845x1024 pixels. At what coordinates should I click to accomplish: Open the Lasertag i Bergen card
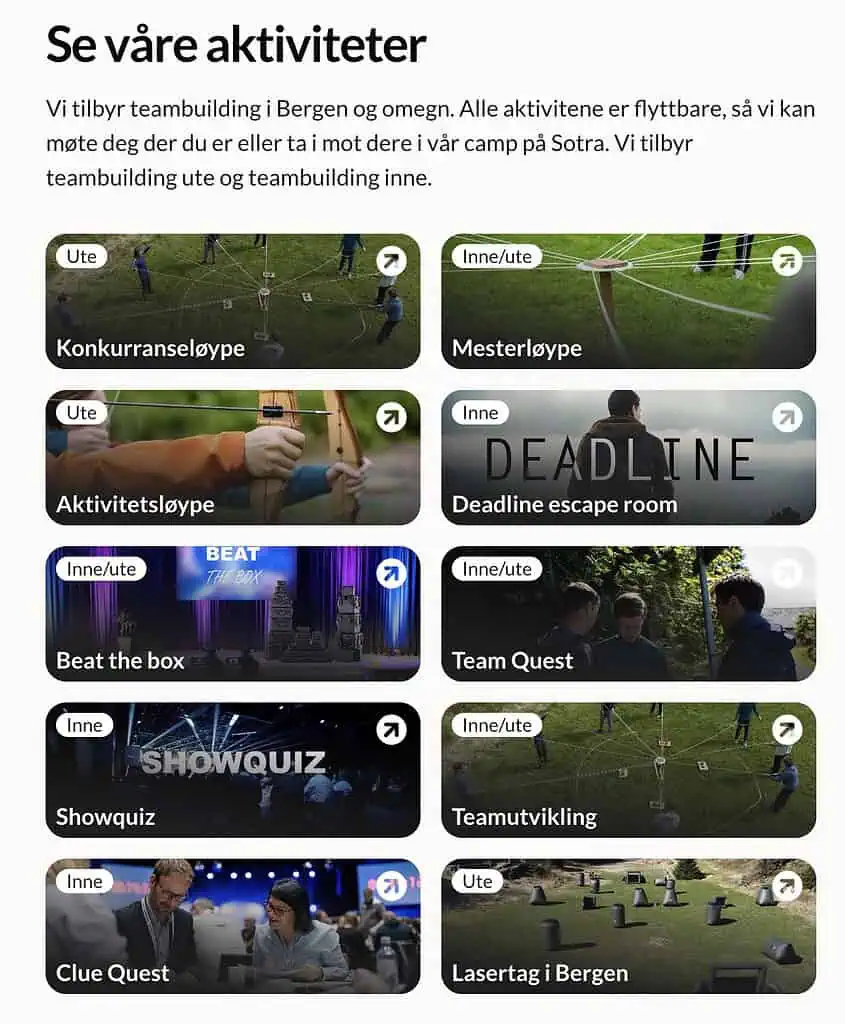(x=628, y=925)
